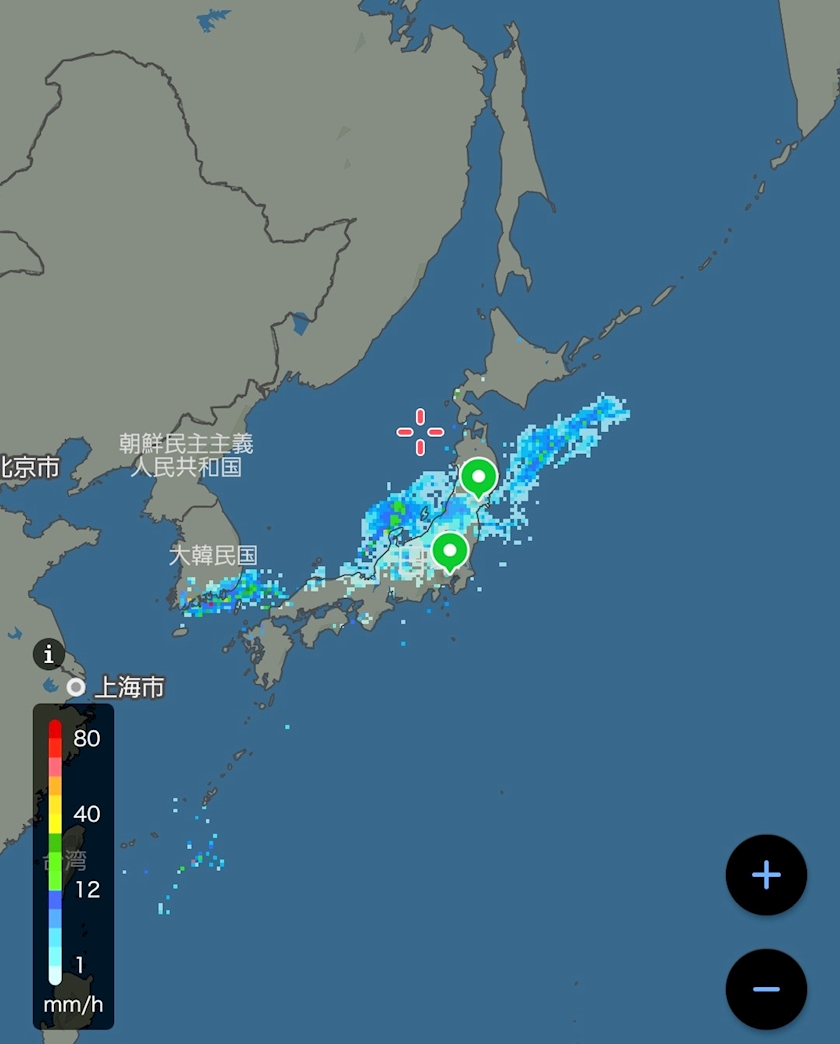The image size is (840, 1044).
Task: Zoom out the map with minus button
Action: click(766, 989)
